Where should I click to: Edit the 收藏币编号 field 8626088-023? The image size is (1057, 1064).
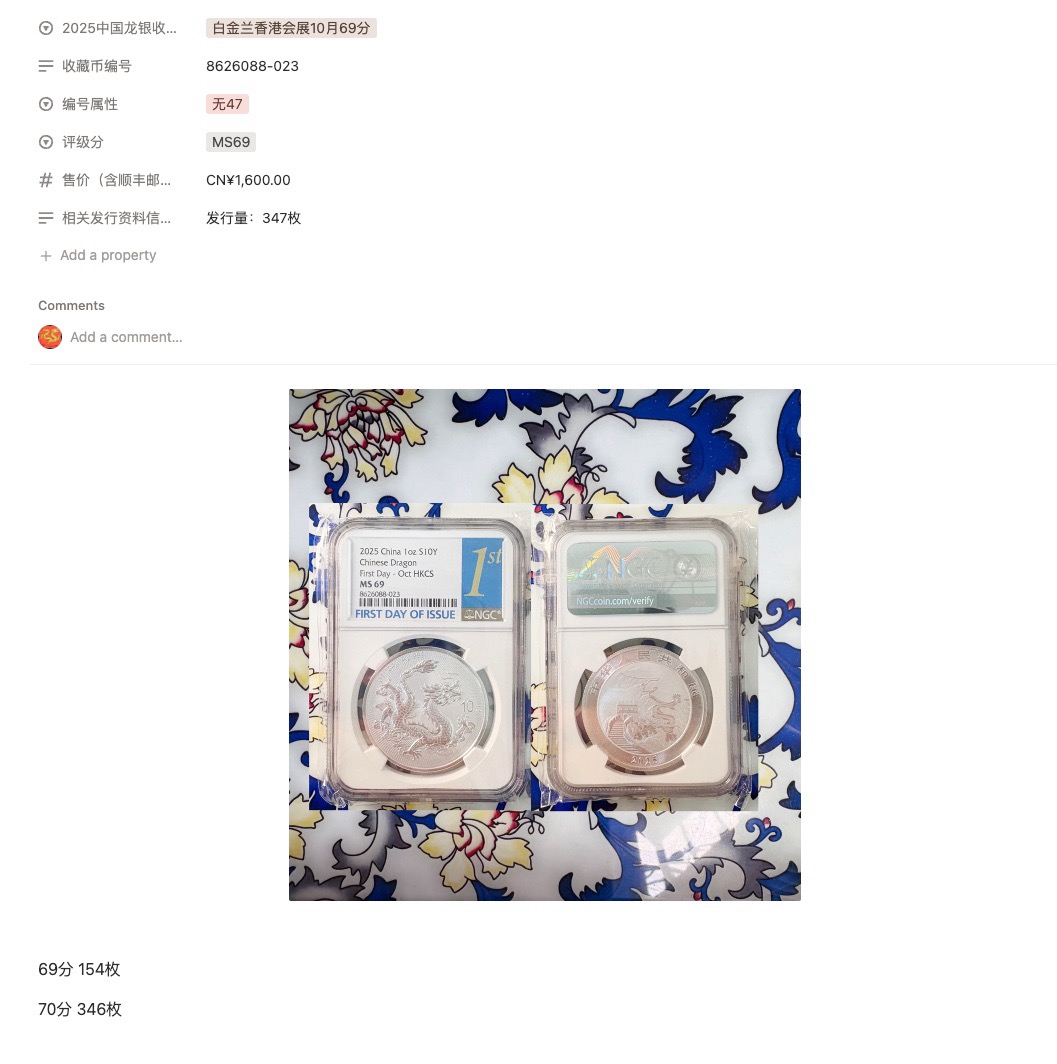coord(252,66)
